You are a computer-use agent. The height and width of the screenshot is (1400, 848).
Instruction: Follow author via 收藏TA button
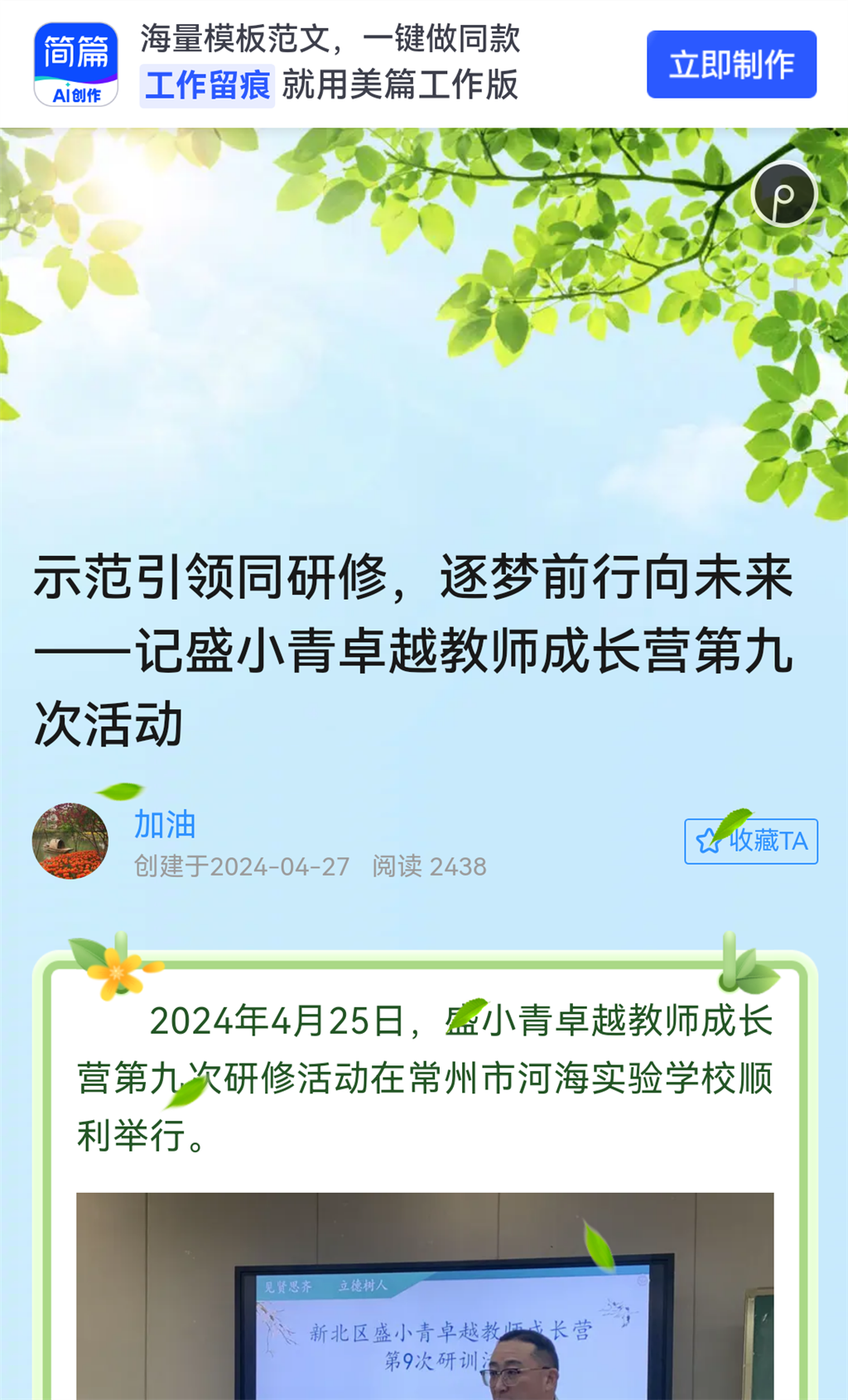point(751,841)
